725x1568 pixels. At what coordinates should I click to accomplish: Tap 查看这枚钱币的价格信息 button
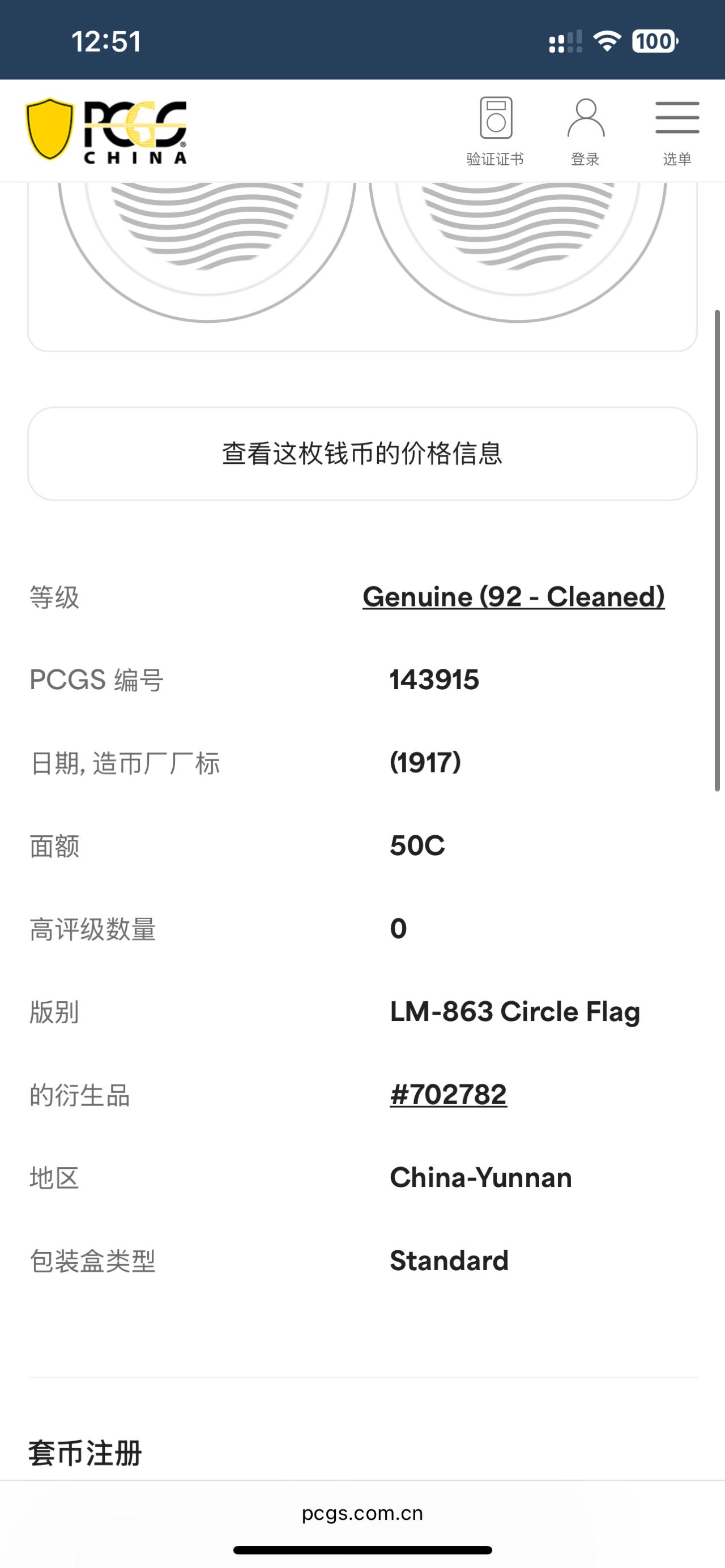(362, 454)
